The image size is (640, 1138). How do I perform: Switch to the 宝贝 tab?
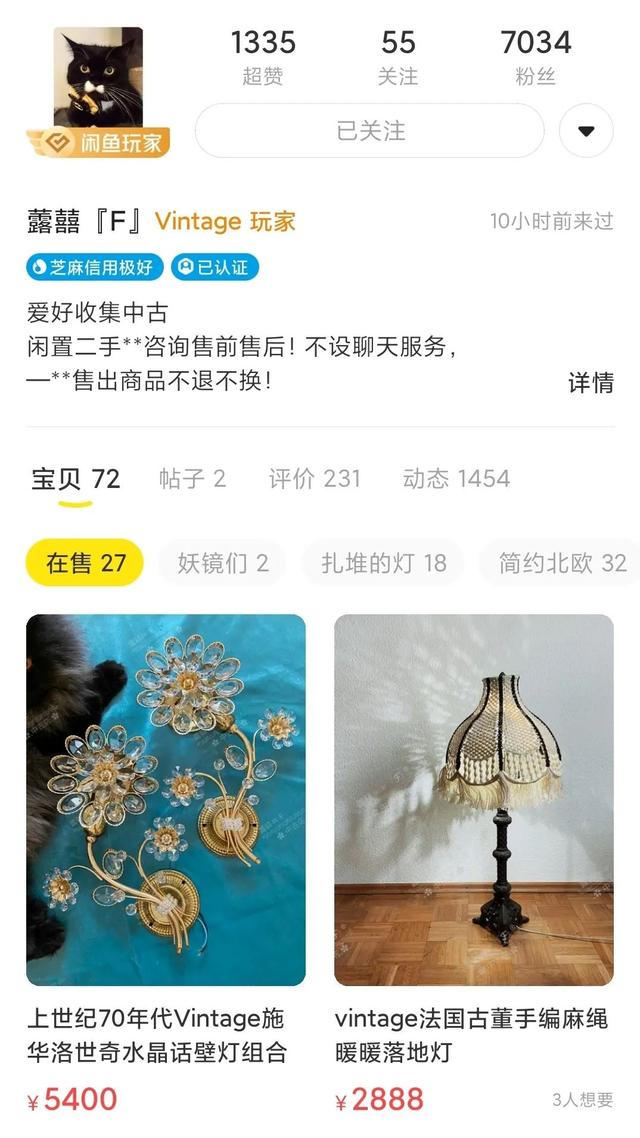75,479
